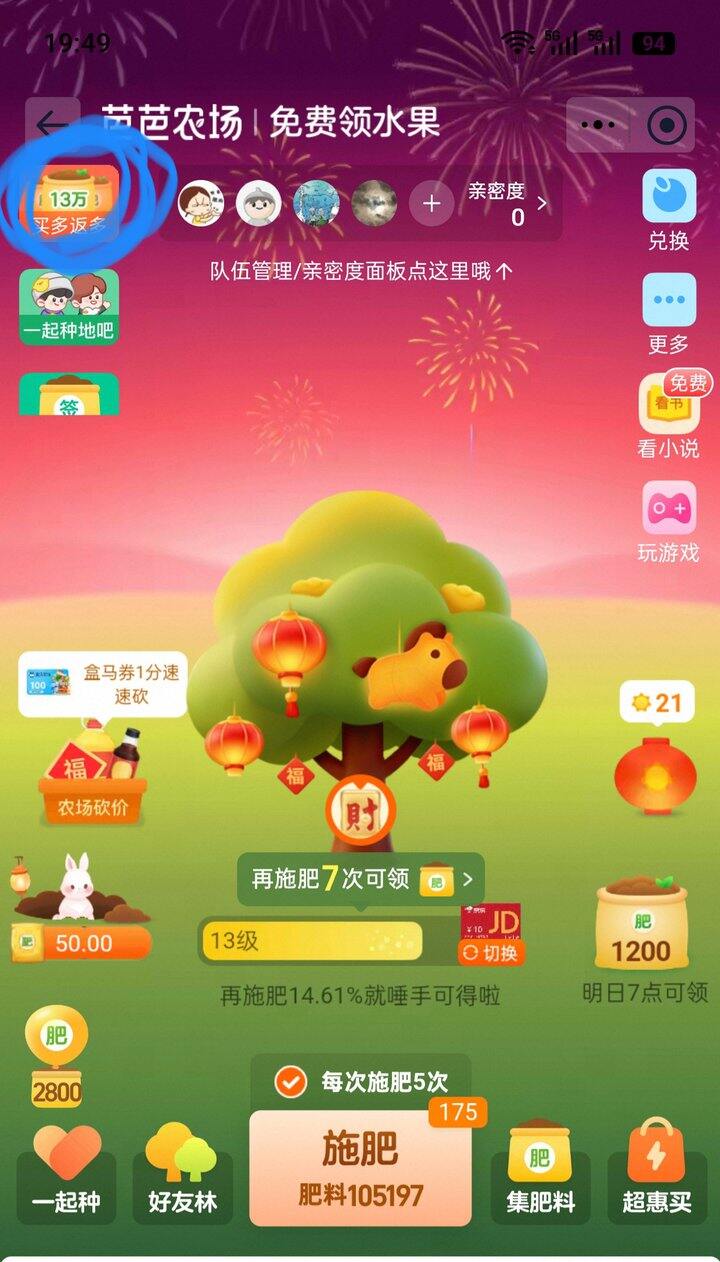Screen dimensions: 720x1262
Task: Go back using the top-left arrow
Action: pyautogui.click(x=50, y=124)
